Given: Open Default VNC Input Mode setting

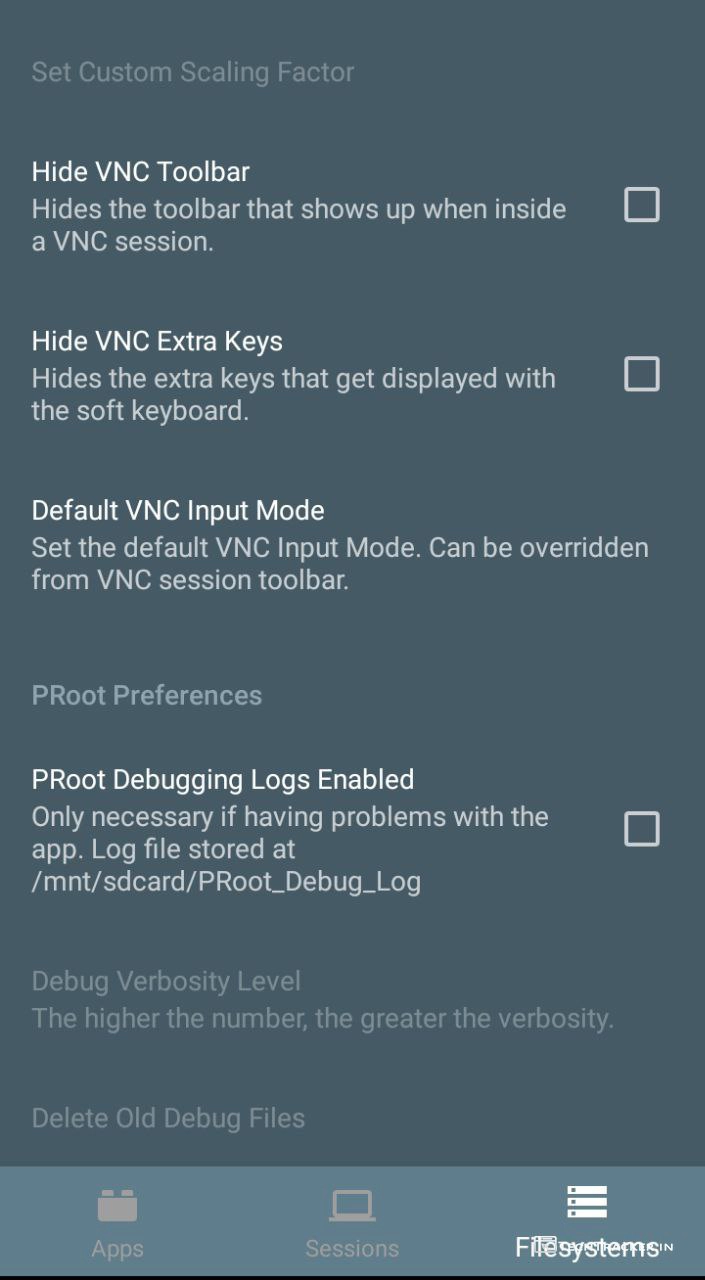Looking at the screenshot, I should tap(340, 545).
